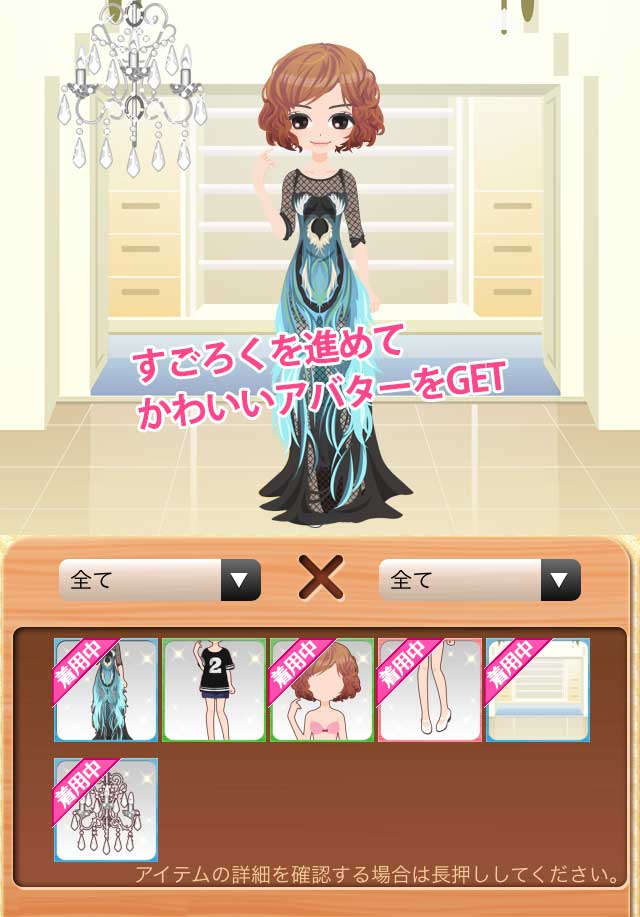Image resolution: width=640 pixels, height=917 pixels.
Task: Open the right 全て filter dropdown
Action: [479, 580]
